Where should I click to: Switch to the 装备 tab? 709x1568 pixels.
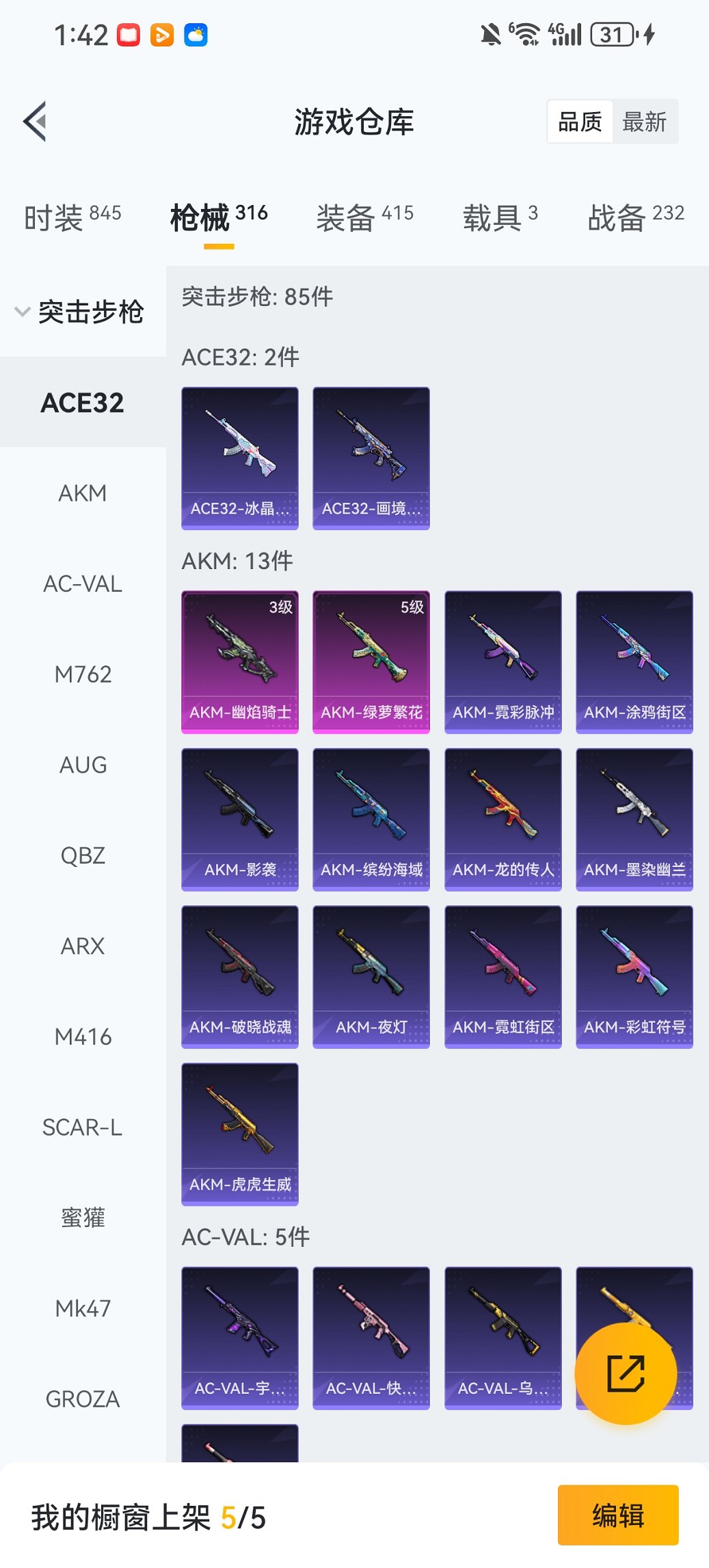click(364, 217)
